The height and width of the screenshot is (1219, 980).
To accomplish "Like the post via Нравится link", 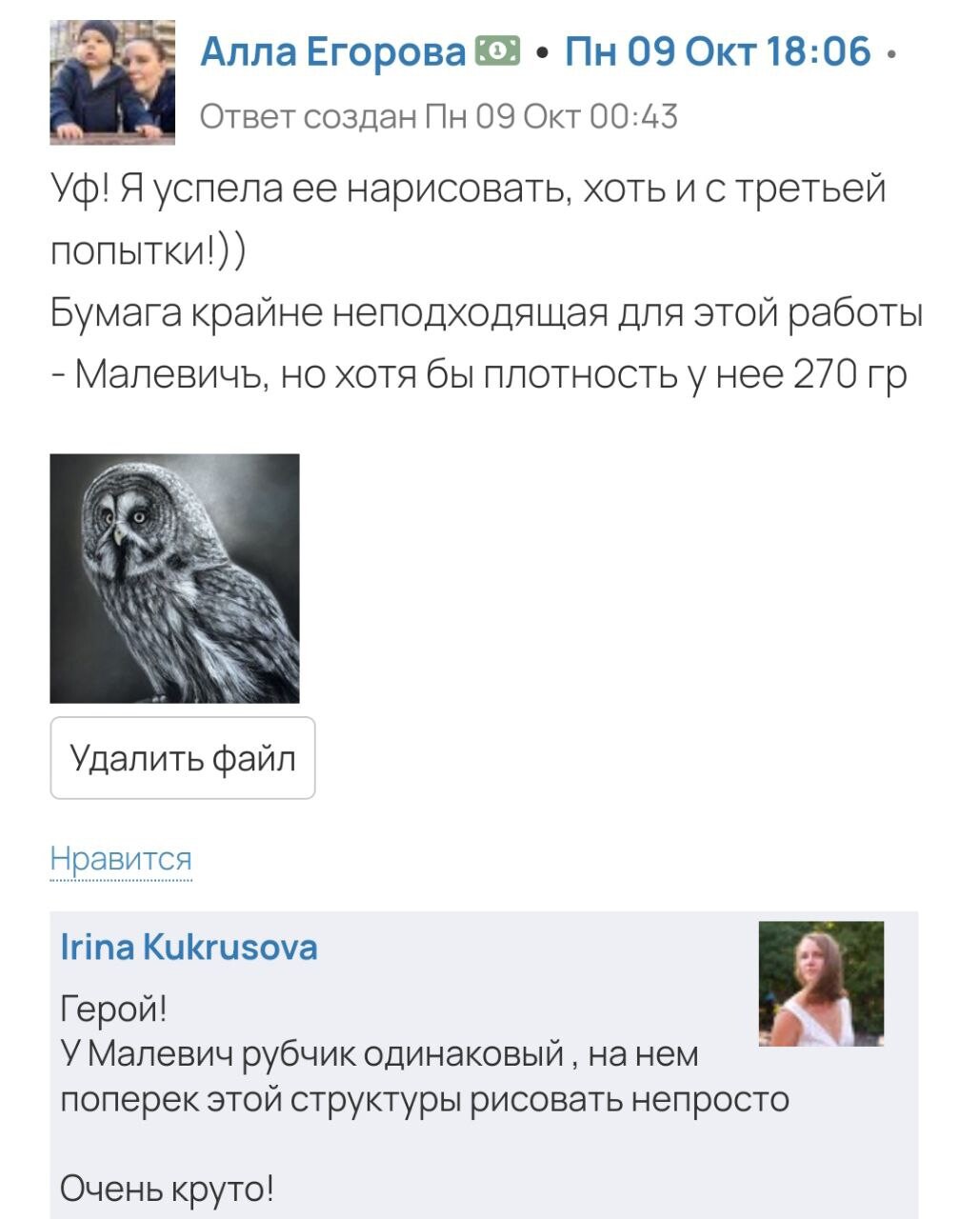I will (x=121, y=859).
